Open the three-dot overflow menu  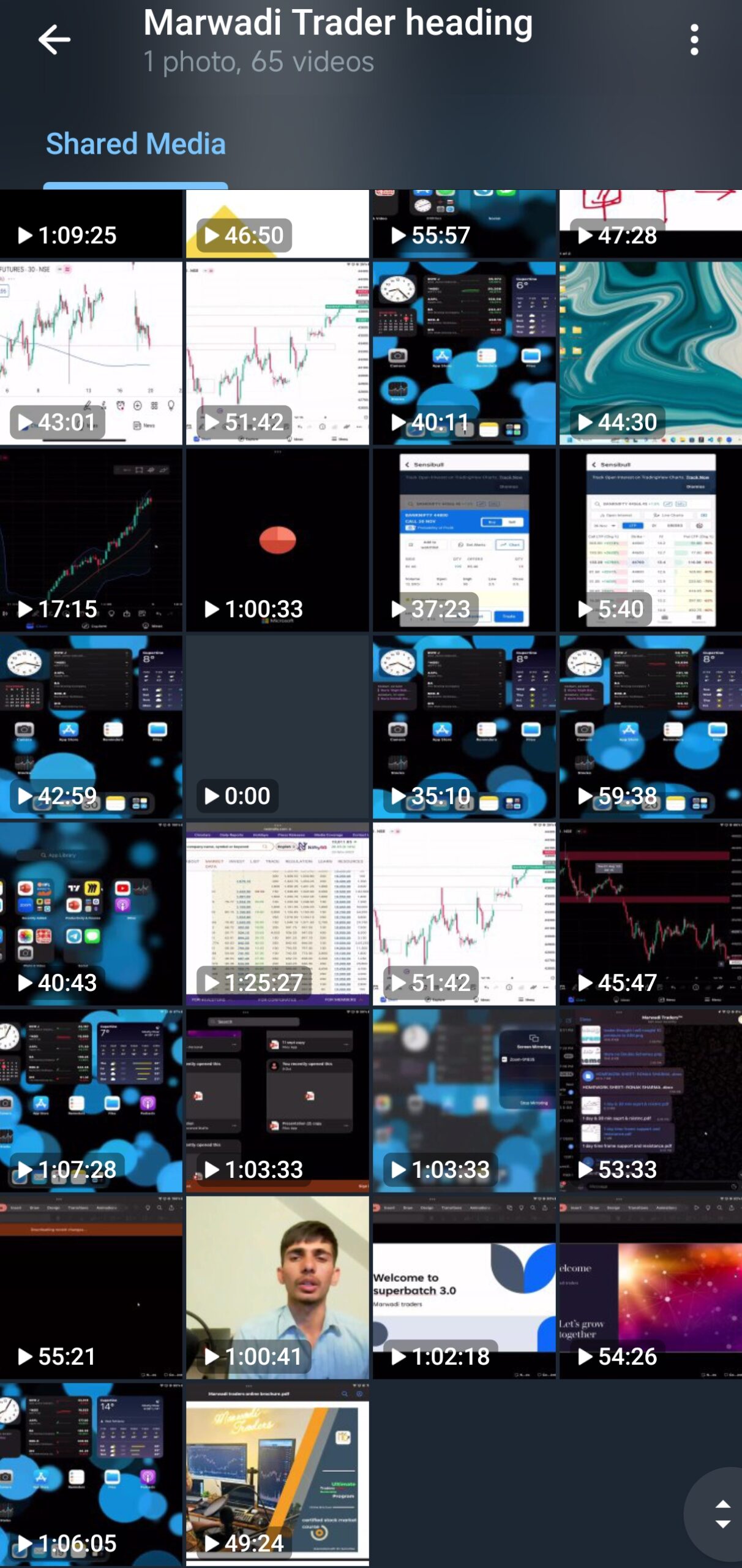click(694, 40)
